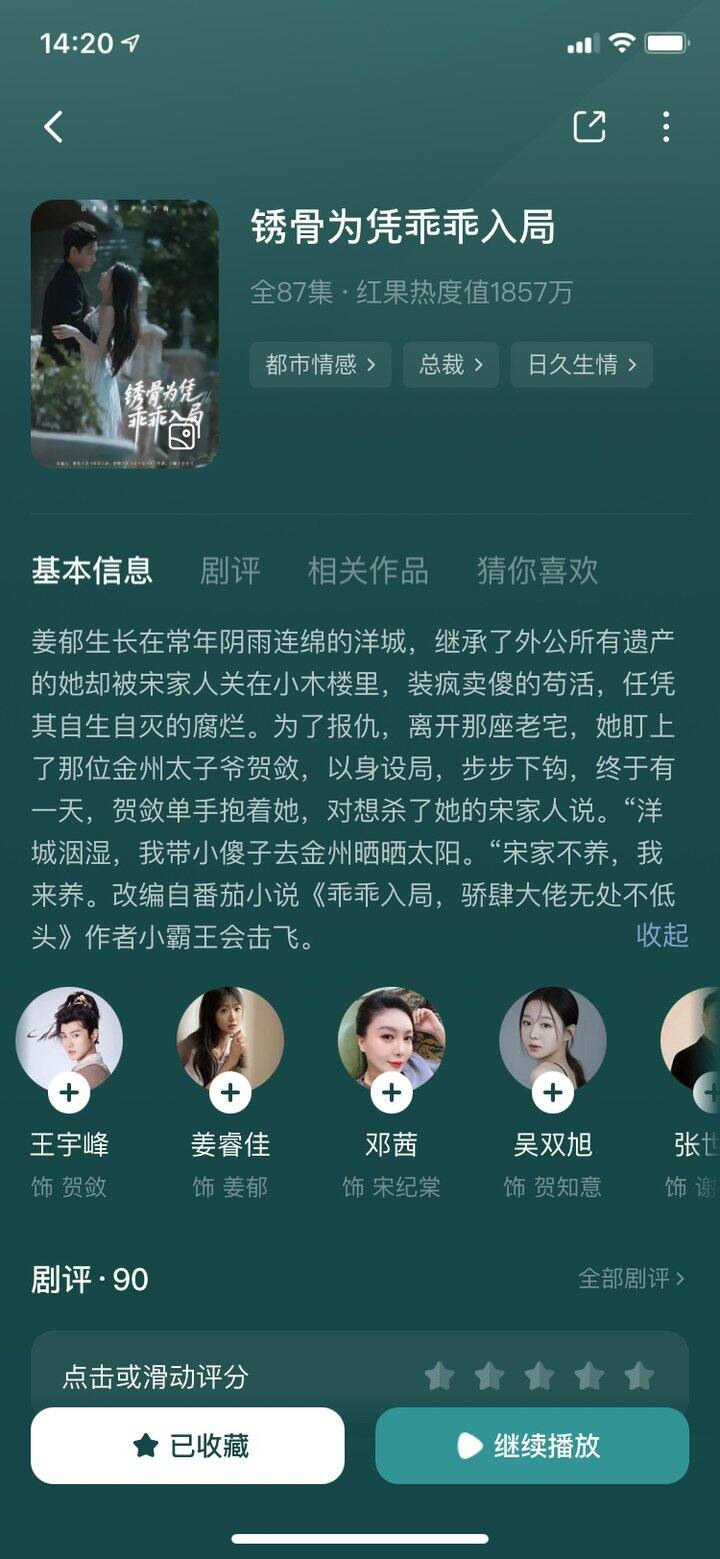The height and width of the screenshot is (1559, 720).
Task: Follow actress 姜睿佳 via the plus badge
Action: (230, 1093)
